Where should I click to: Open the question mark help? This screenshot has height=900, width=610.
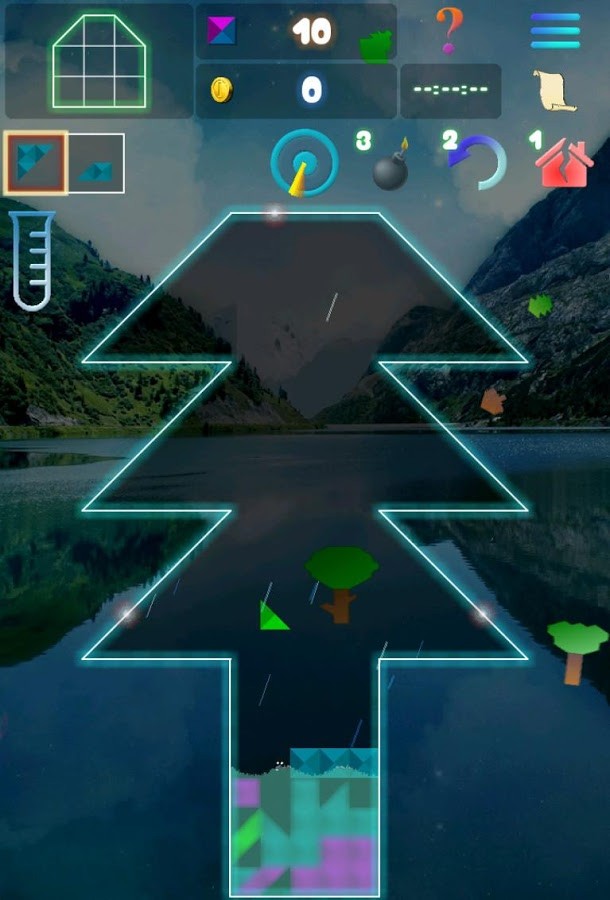pyautogui.click(x=447, y=31)
